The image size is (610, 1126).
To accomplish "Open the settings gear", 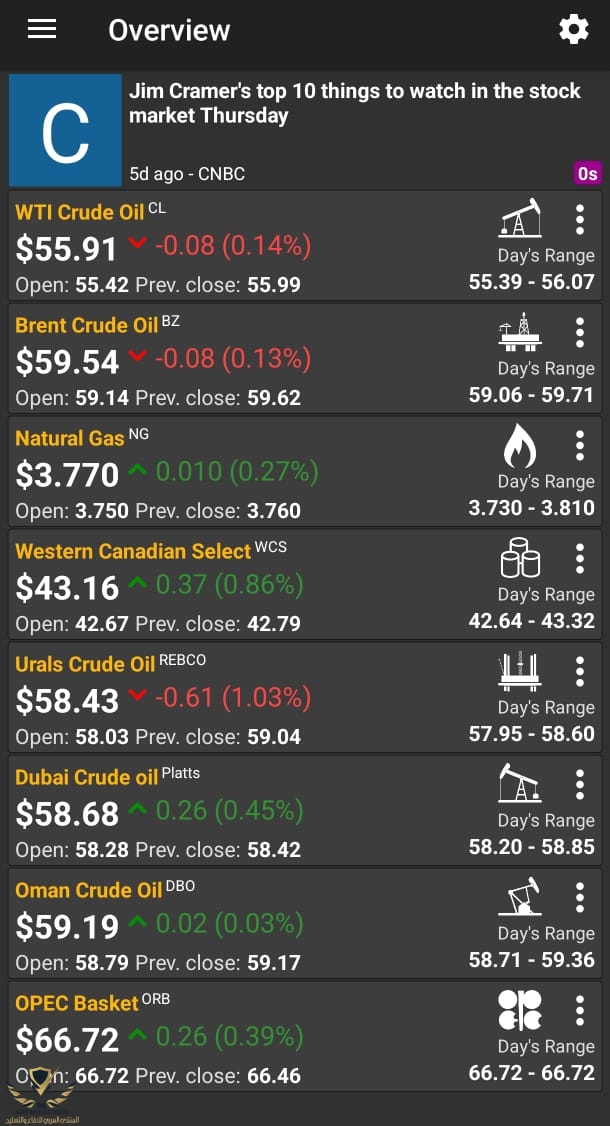I will point(573,29).
